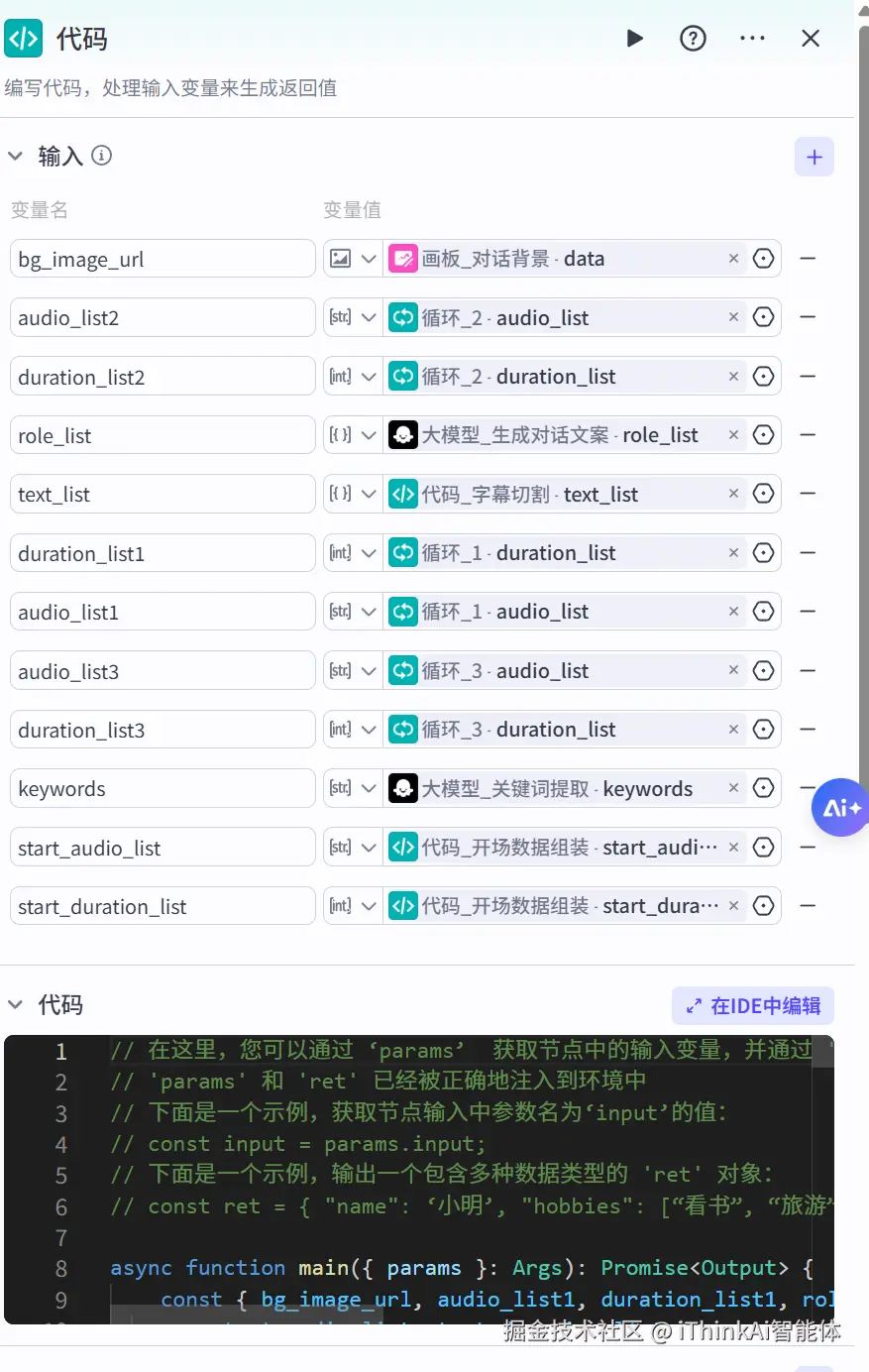
Task: Edit the duration_list1 variable name field
Action: pyautogui.click(x=163, y=553)
